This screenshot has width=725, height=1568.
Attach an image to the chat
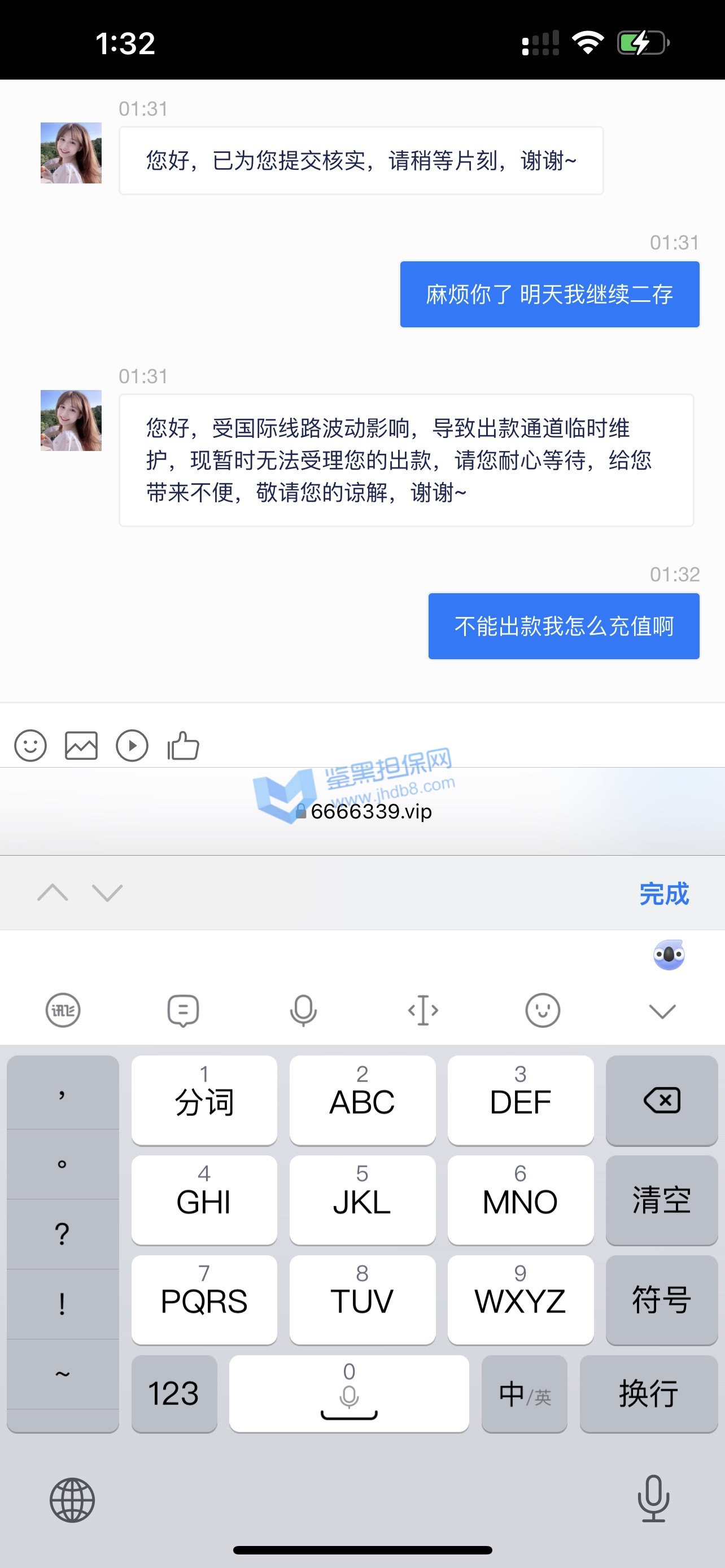(x=81, y=746)
